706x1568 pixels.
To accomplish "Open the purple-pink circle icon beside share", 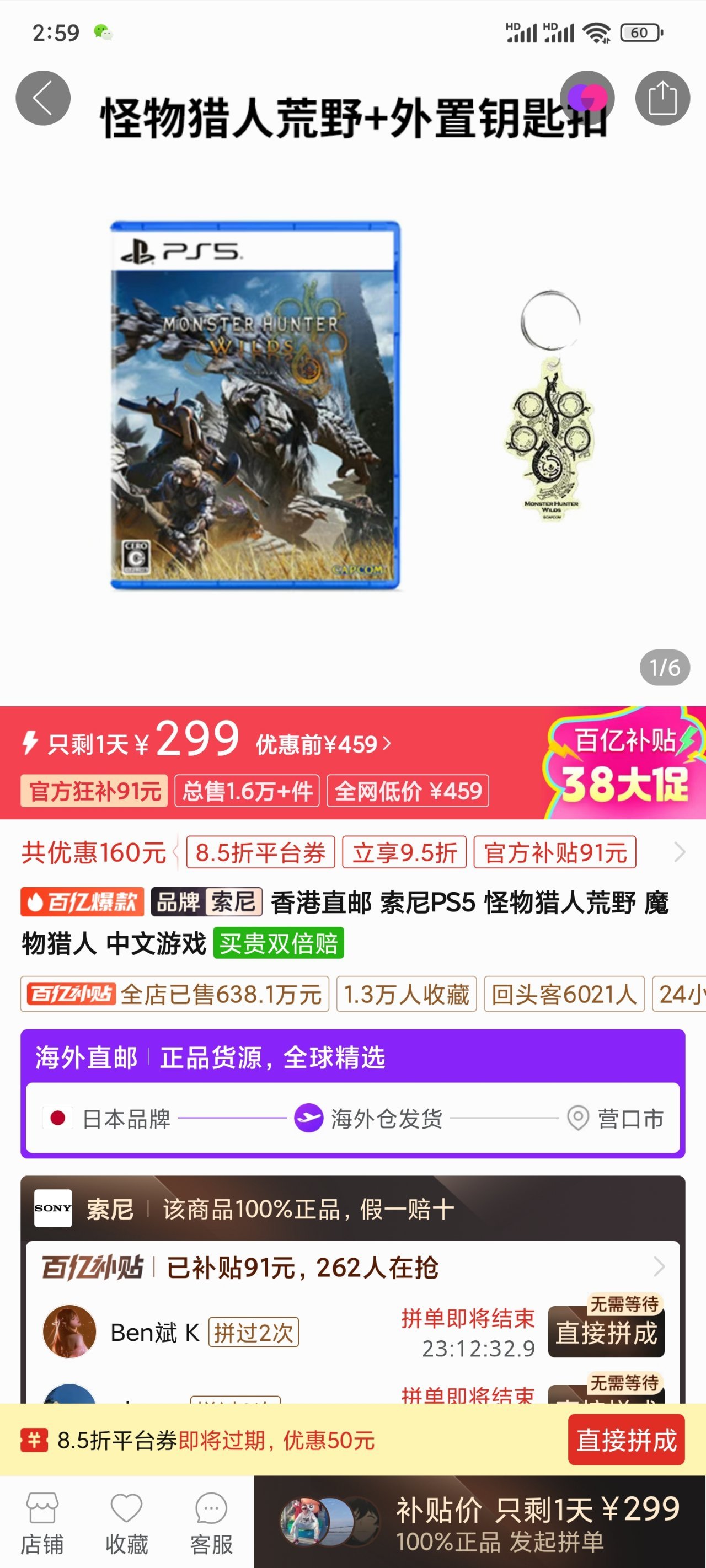I will [587, 98].
